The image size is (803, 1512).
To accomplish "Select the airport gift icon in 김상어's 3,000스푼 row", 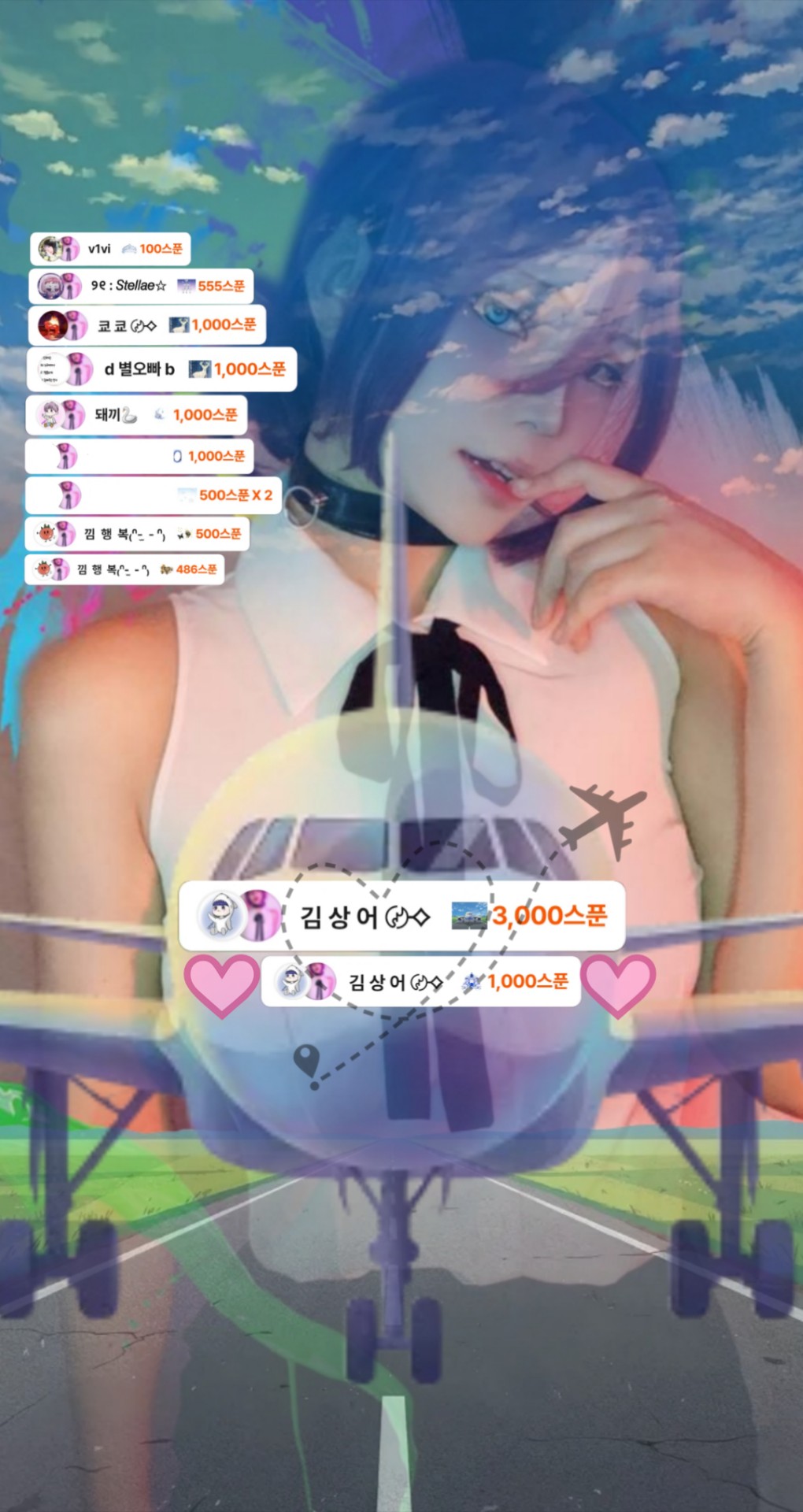I will 467,917.
